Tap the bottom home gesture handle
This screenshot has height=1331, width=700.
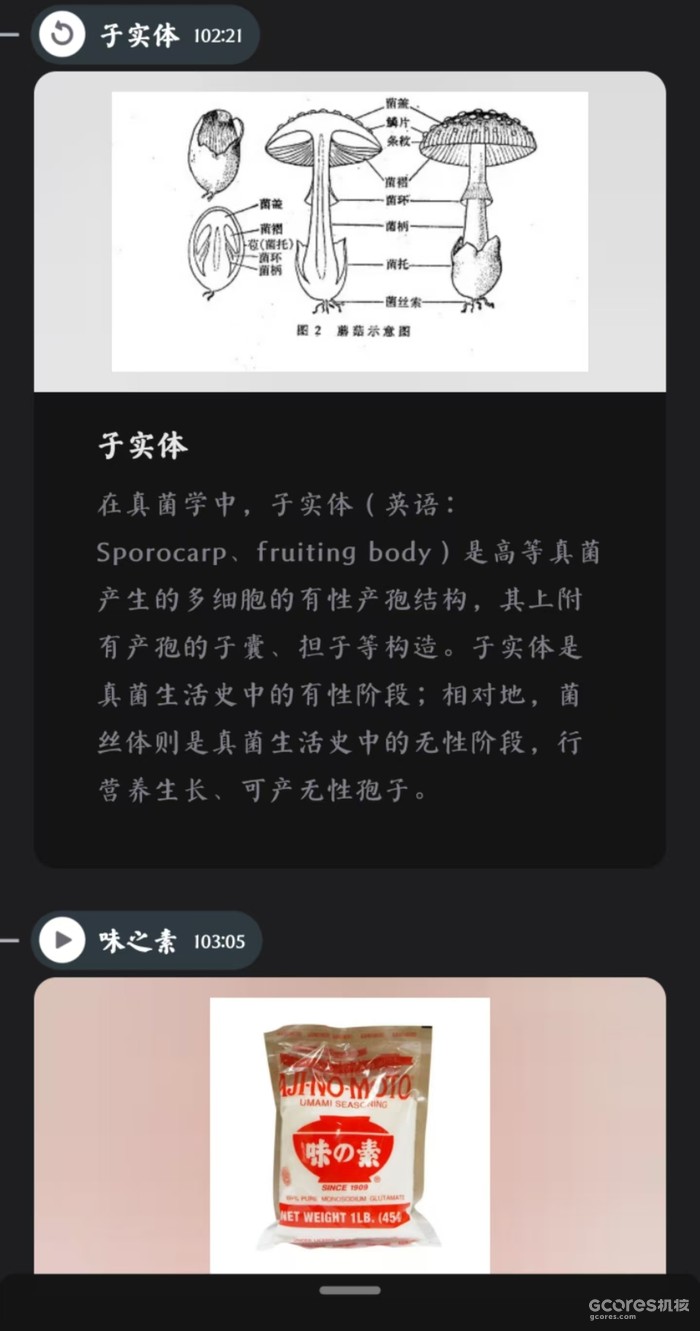point(349,1291)
